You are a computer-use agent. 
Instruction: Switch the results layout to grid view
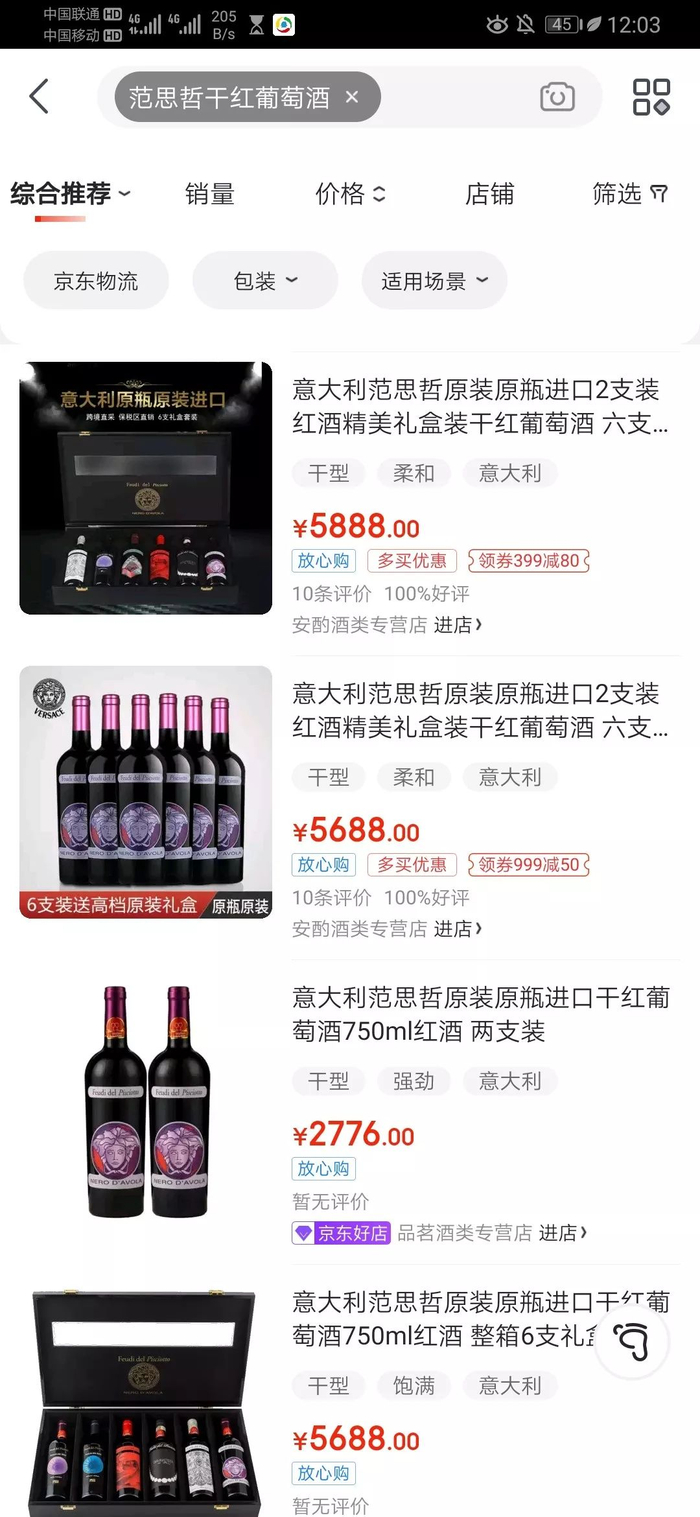click(651, 97)
